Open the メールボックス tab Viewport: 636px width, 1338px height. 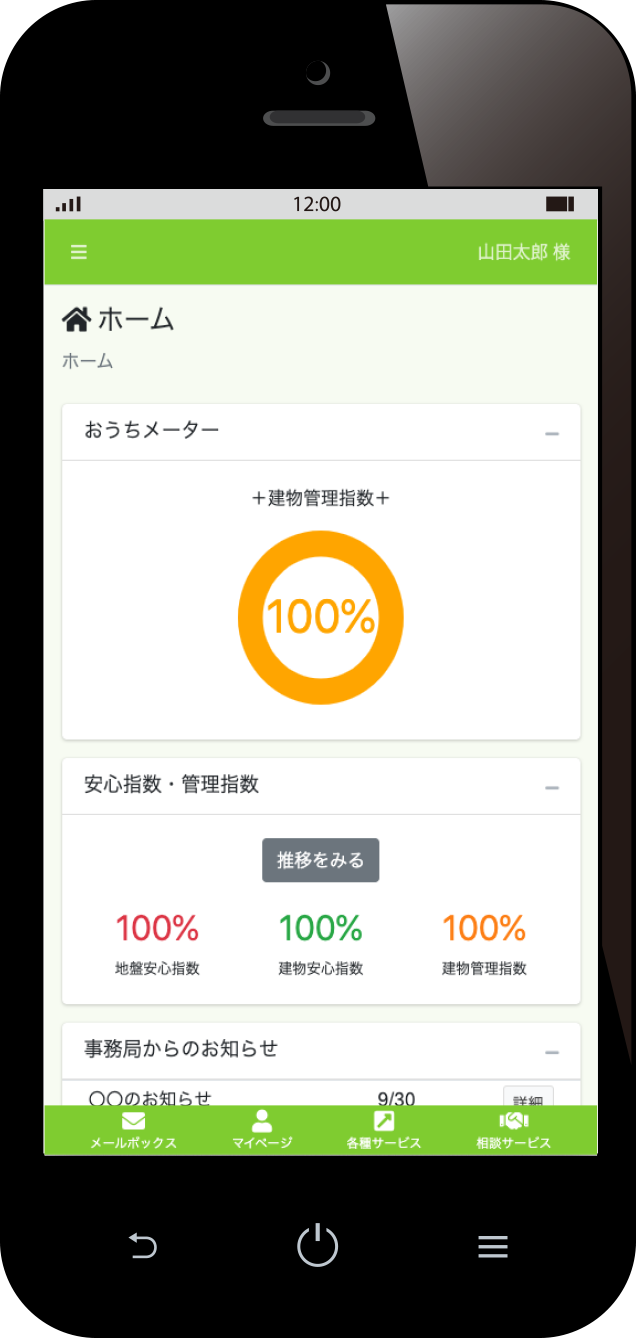coord(133,1131)
